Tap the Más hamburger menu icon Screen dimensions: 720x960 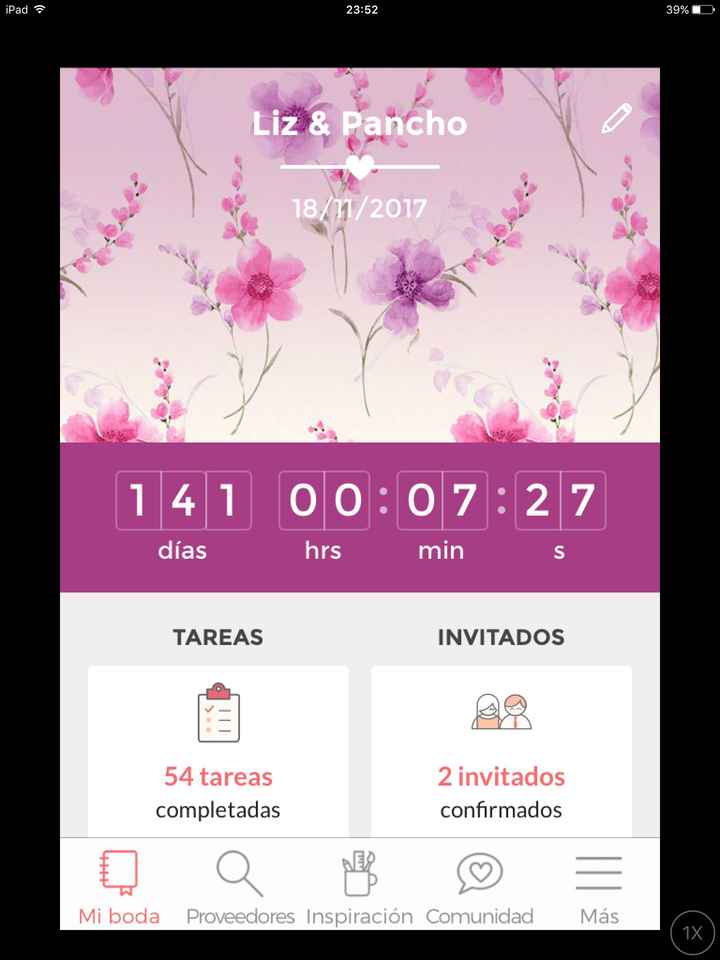click(x=598, y=871)
